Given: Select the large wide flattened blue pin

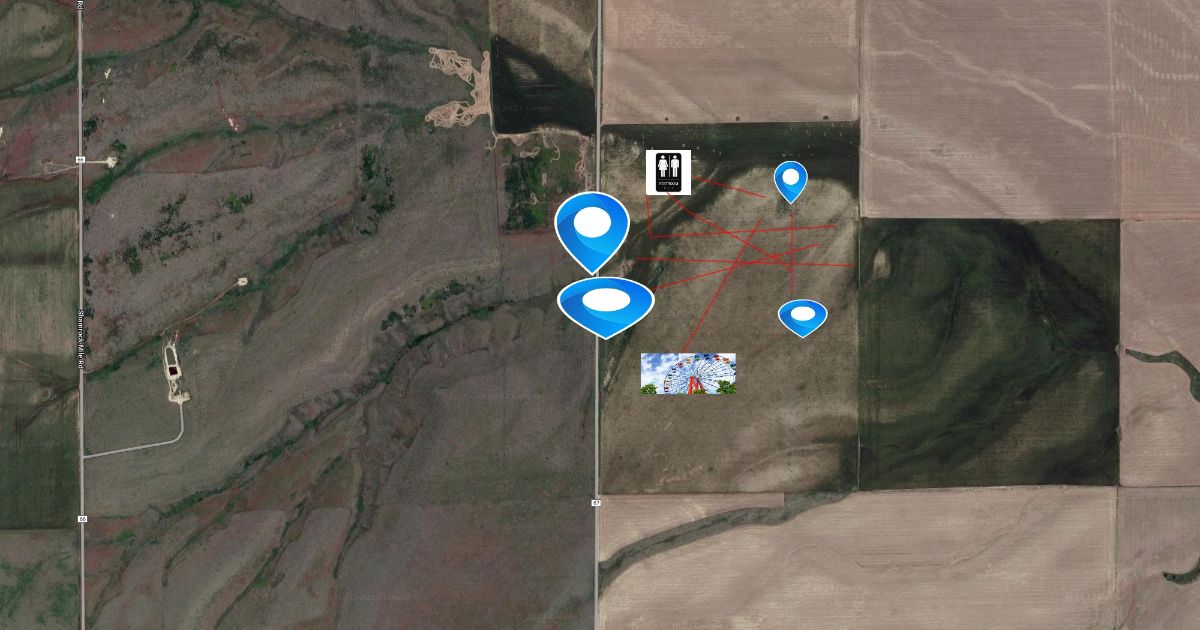Looking at the screenshot, I should click(x=605, y=303).
